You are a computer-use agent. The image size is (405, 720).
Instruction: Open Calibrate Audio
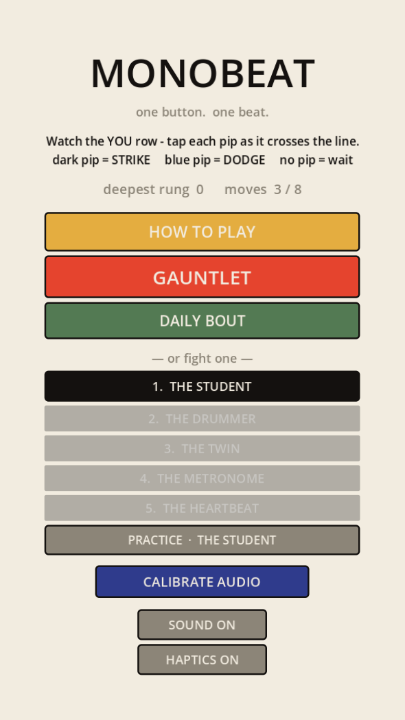coord(202,582)
